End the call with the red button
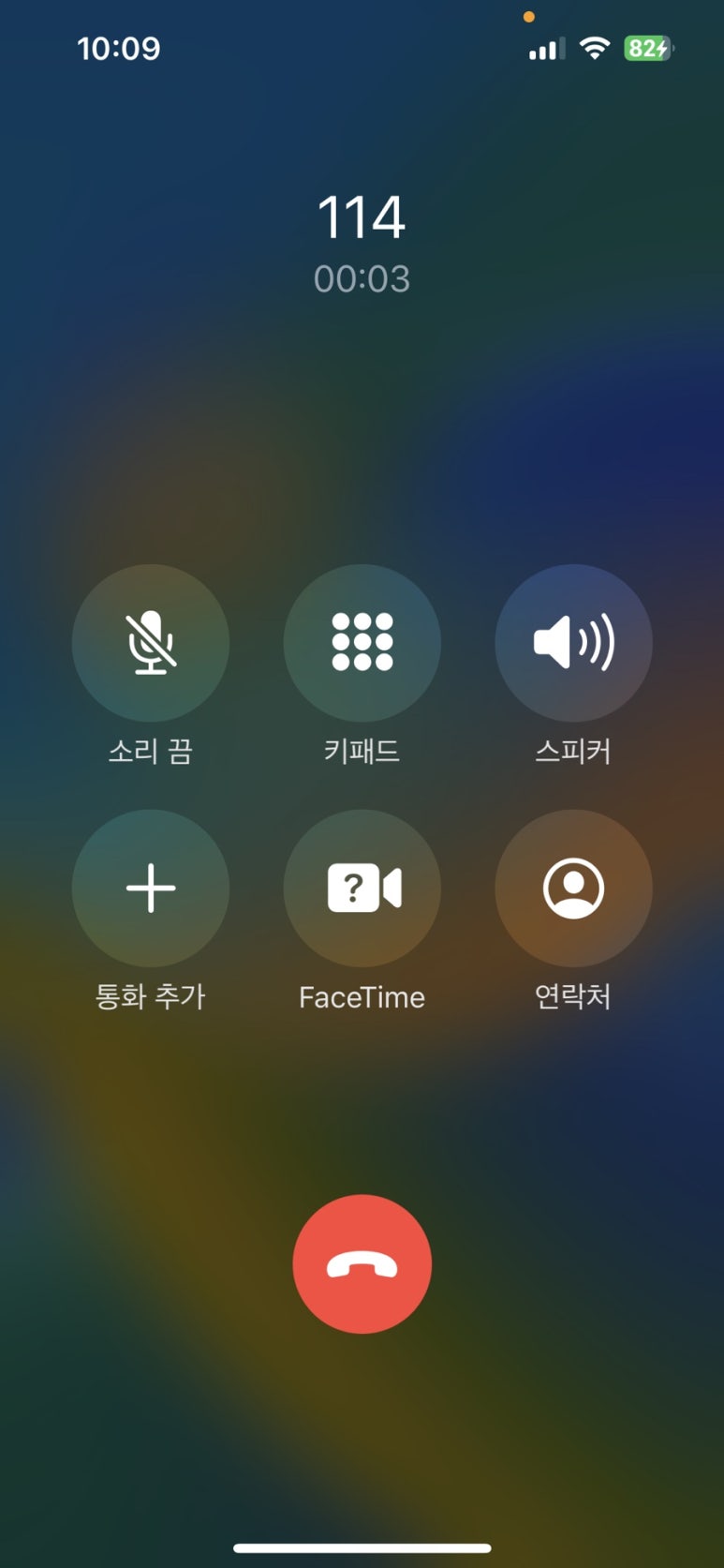Viewport: 724px width, 1568px height. pyautogui.click(x=362, y=1263)
